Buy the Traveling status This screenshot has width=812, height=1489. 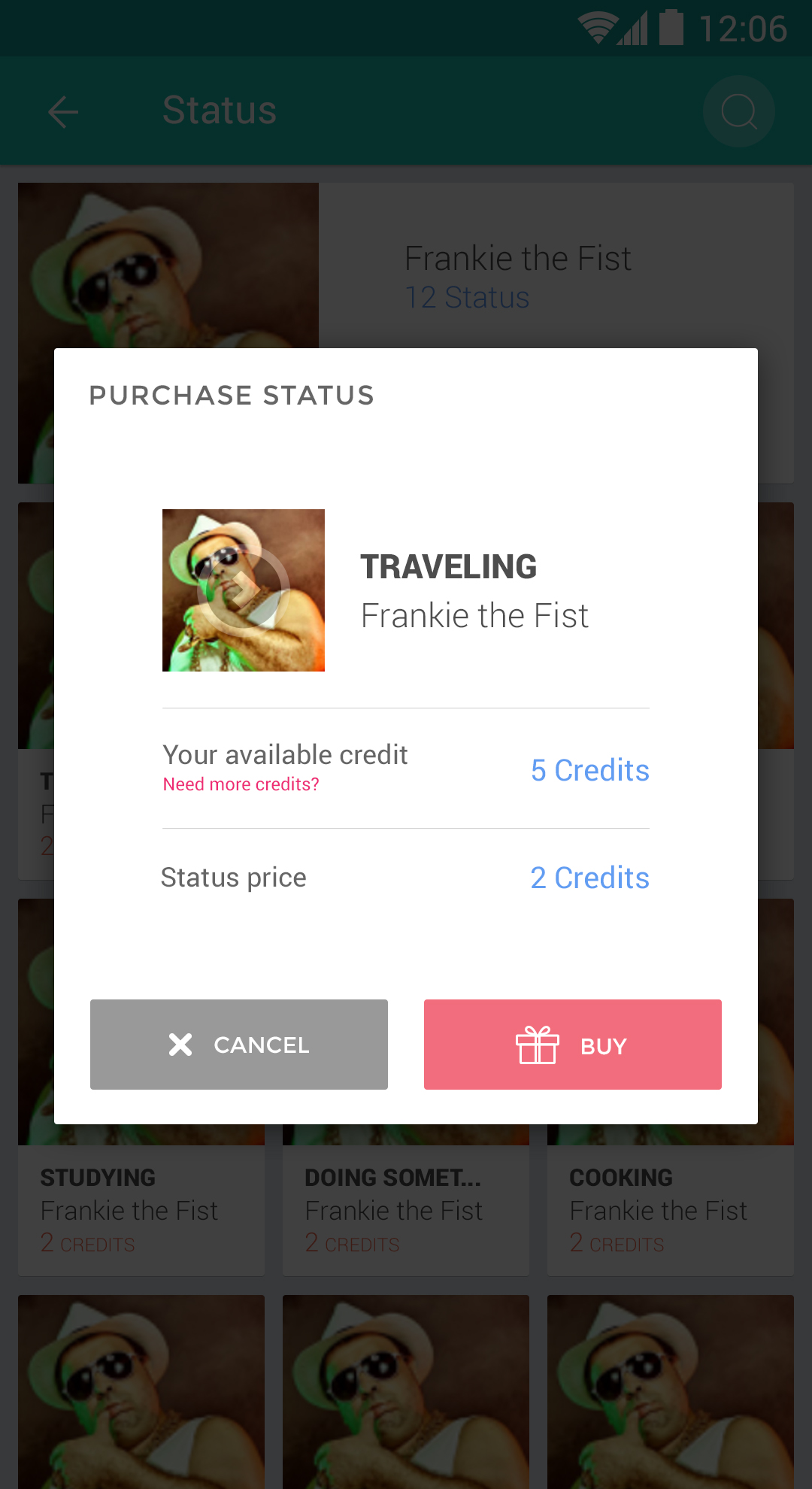coord(573,1044)
